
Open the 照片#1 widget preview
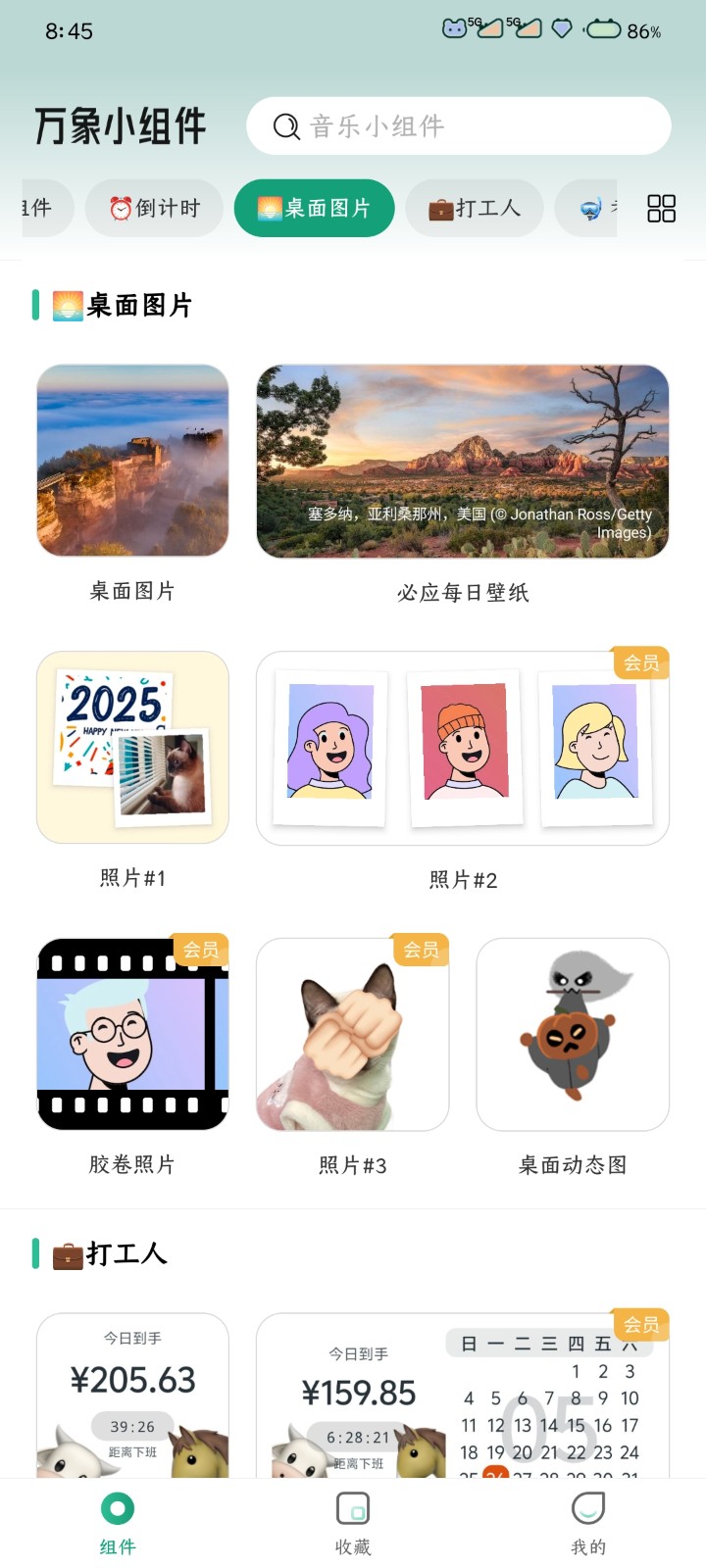point(132,747)
